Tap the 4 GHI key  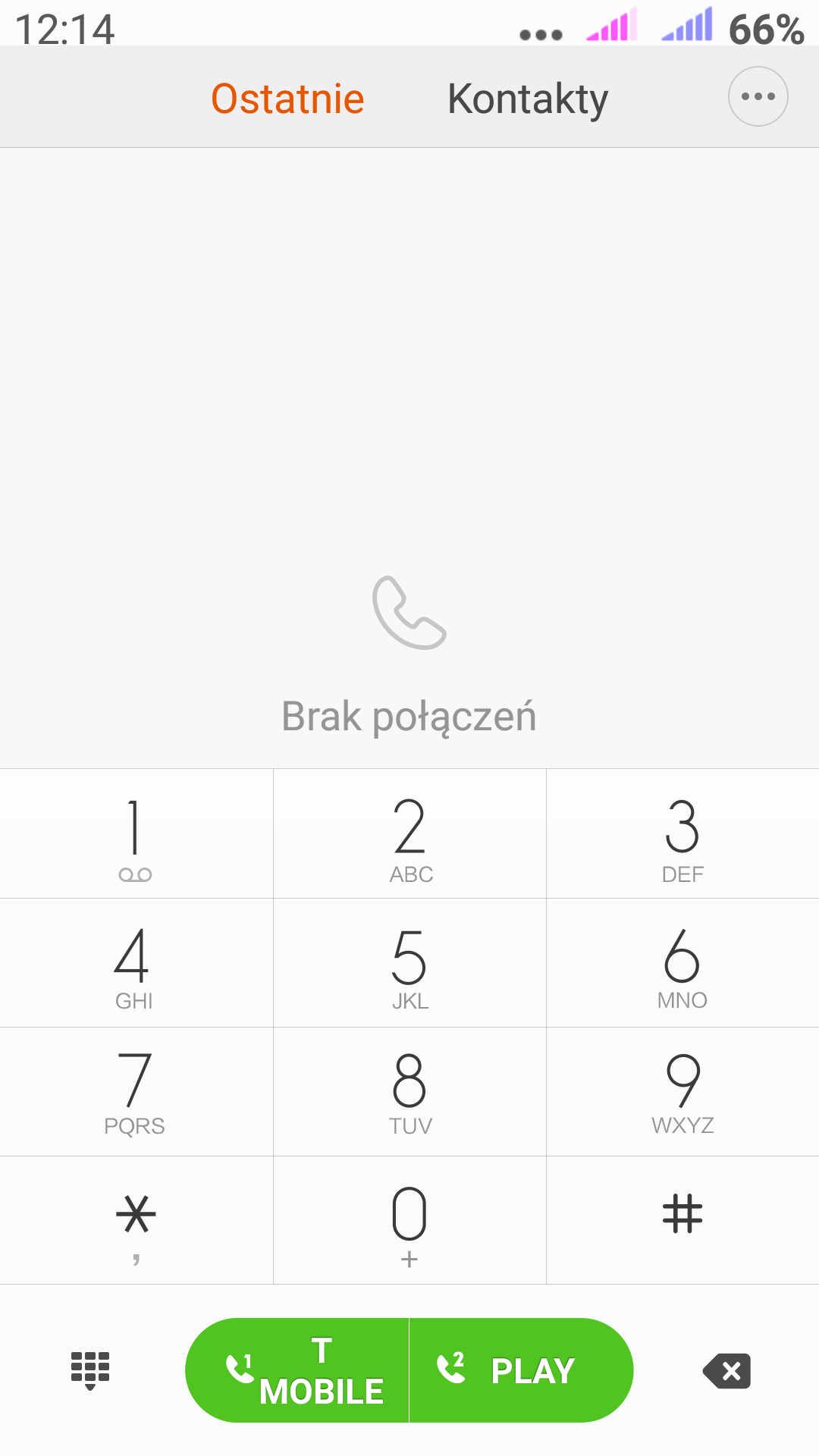pyautogui.click(x=136, y=963)
